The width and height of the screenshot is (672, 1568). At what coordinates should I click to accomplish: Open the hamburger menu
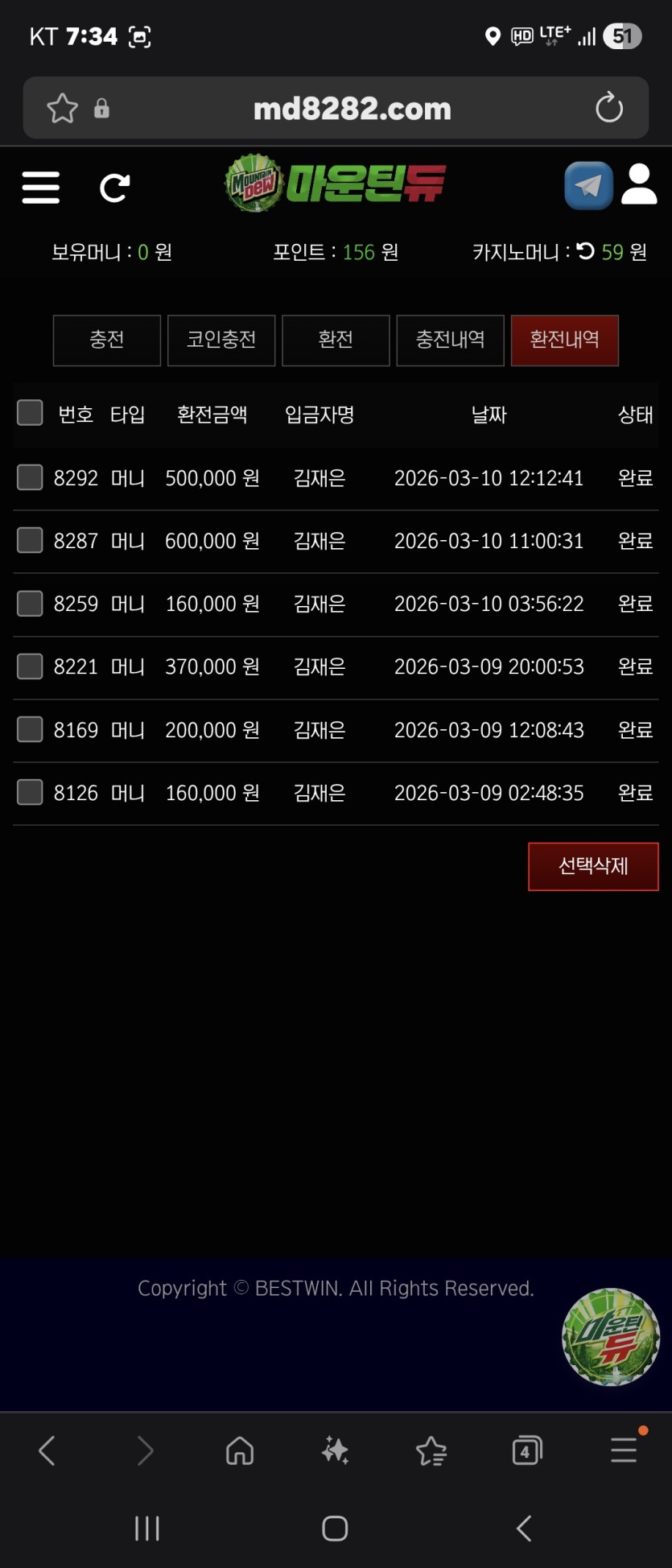(x=41, y=188)
